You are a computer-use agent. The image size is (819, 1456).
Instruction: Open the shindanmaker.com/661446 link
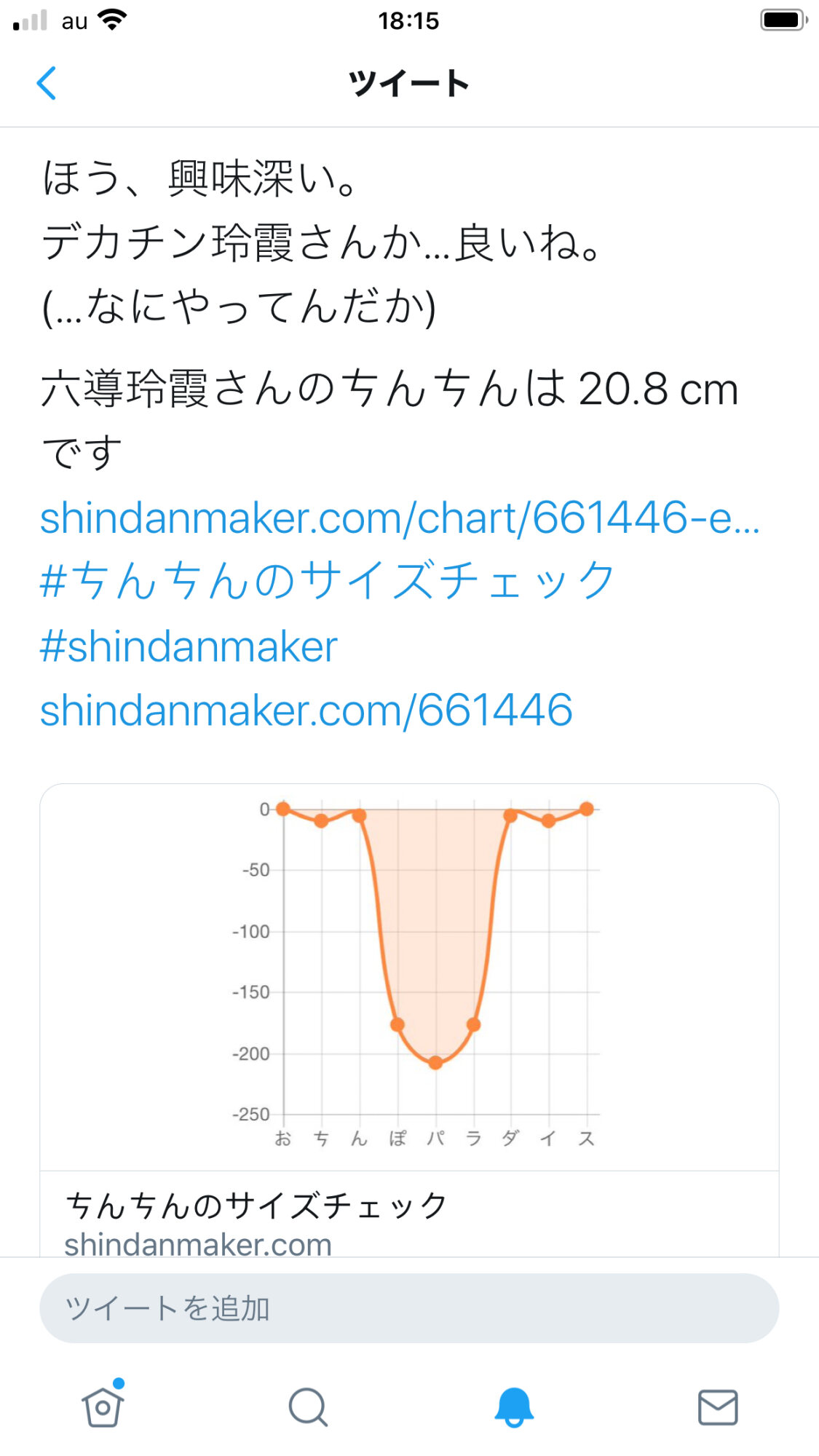coord(306,711)
